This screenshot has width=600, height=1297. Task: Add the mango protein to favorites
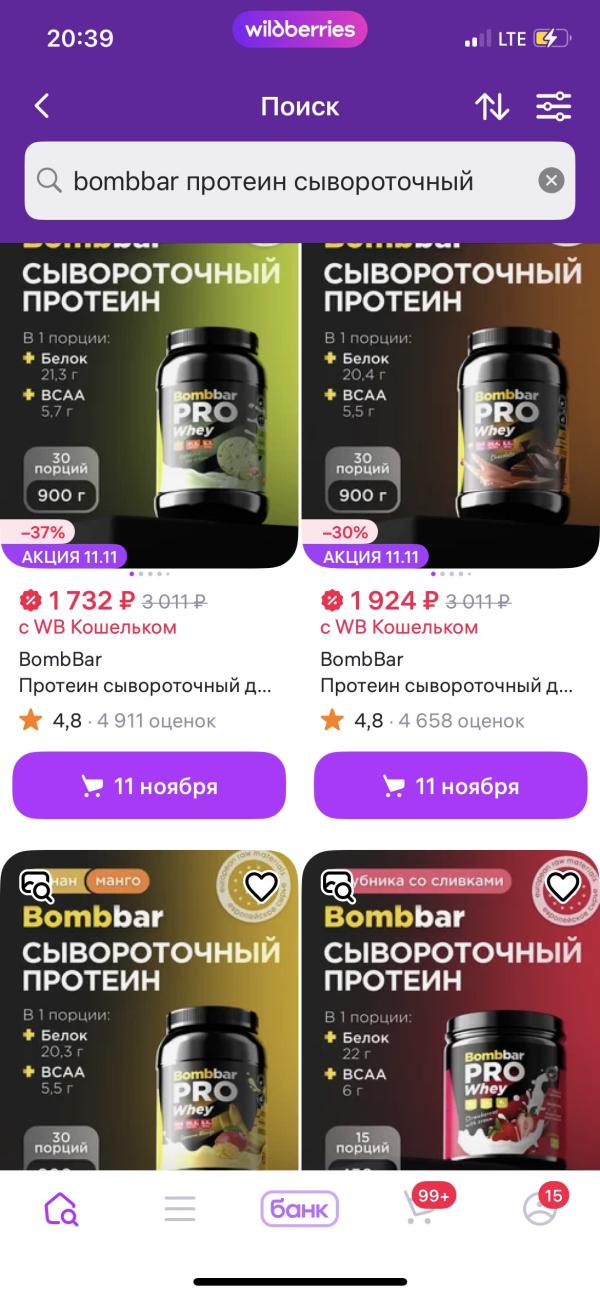coord(261,886)
